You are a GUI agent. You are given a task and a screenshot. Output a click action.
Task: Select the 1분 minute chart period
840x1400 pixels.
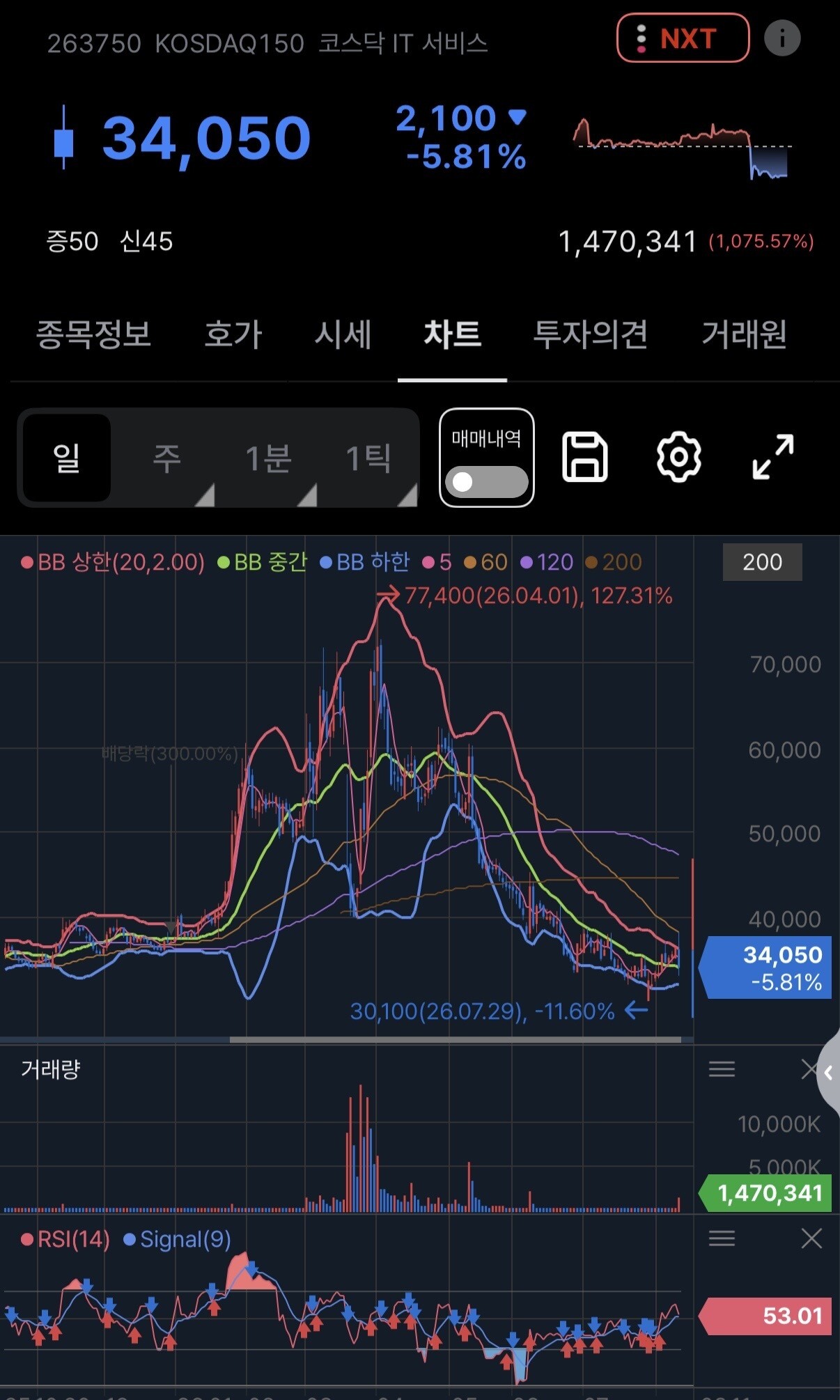[268, 458]
